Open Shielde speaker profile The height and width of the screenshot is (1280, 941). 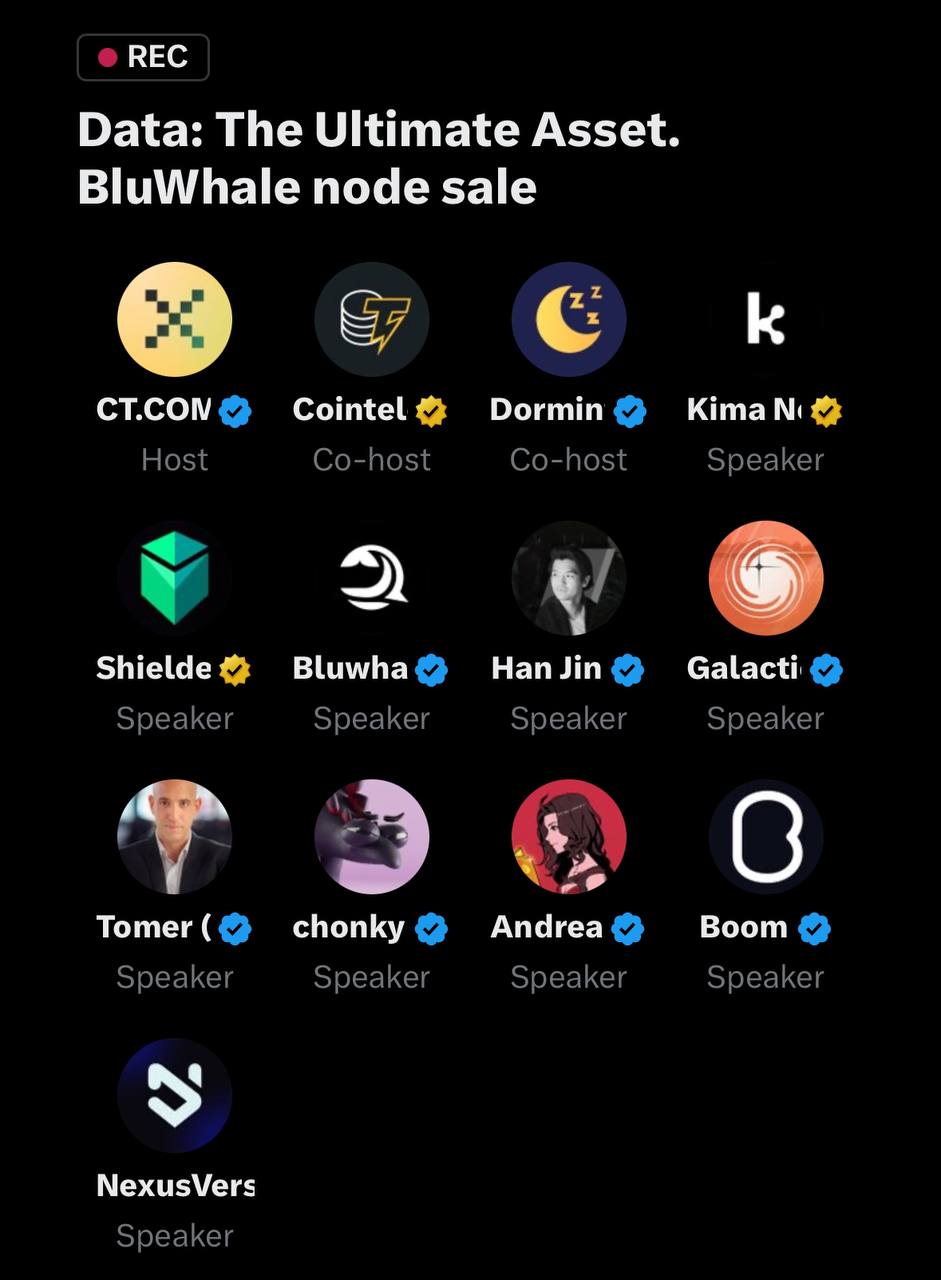(x=174, y=578)
